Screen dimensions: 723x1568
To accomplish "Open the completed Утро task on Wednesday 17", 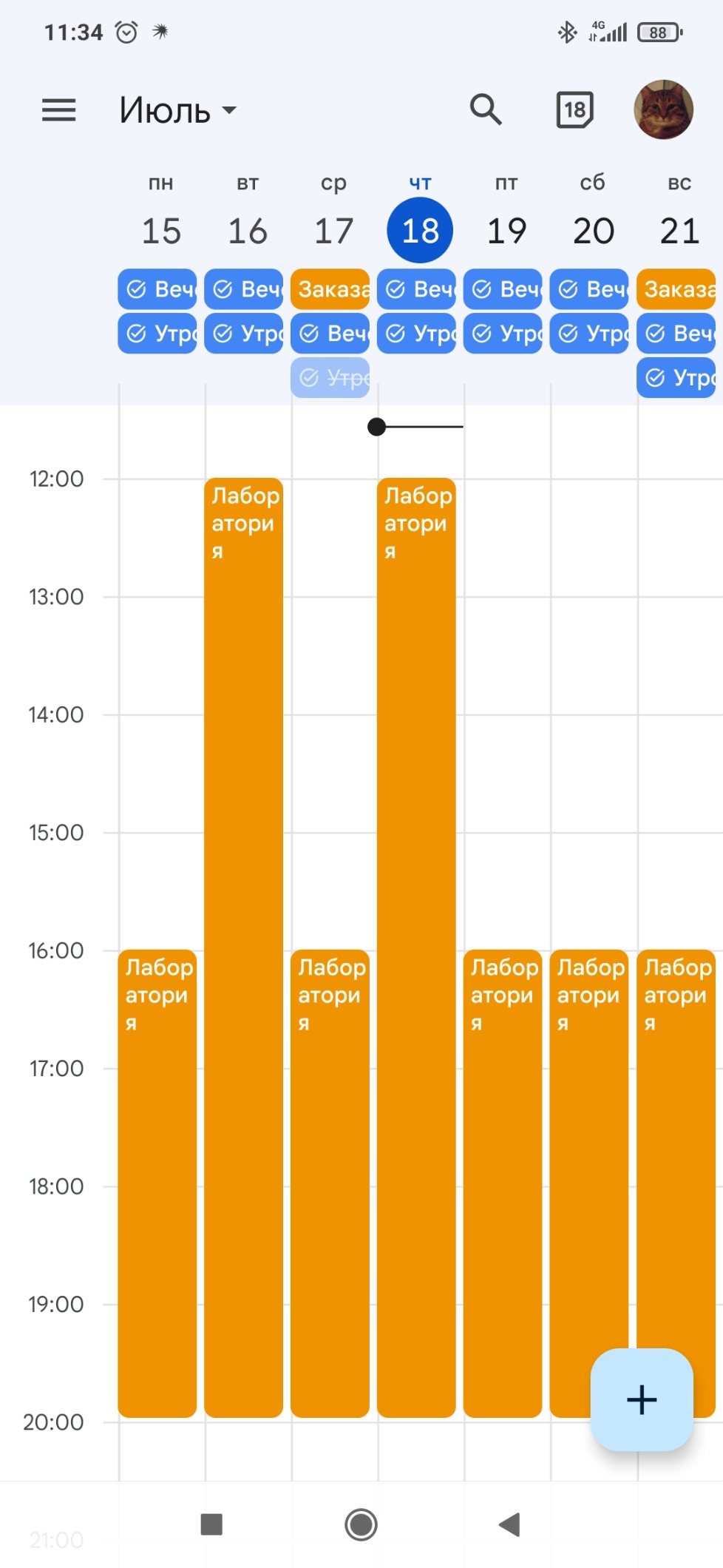I will pyautogui.click(x=330, y=378).
